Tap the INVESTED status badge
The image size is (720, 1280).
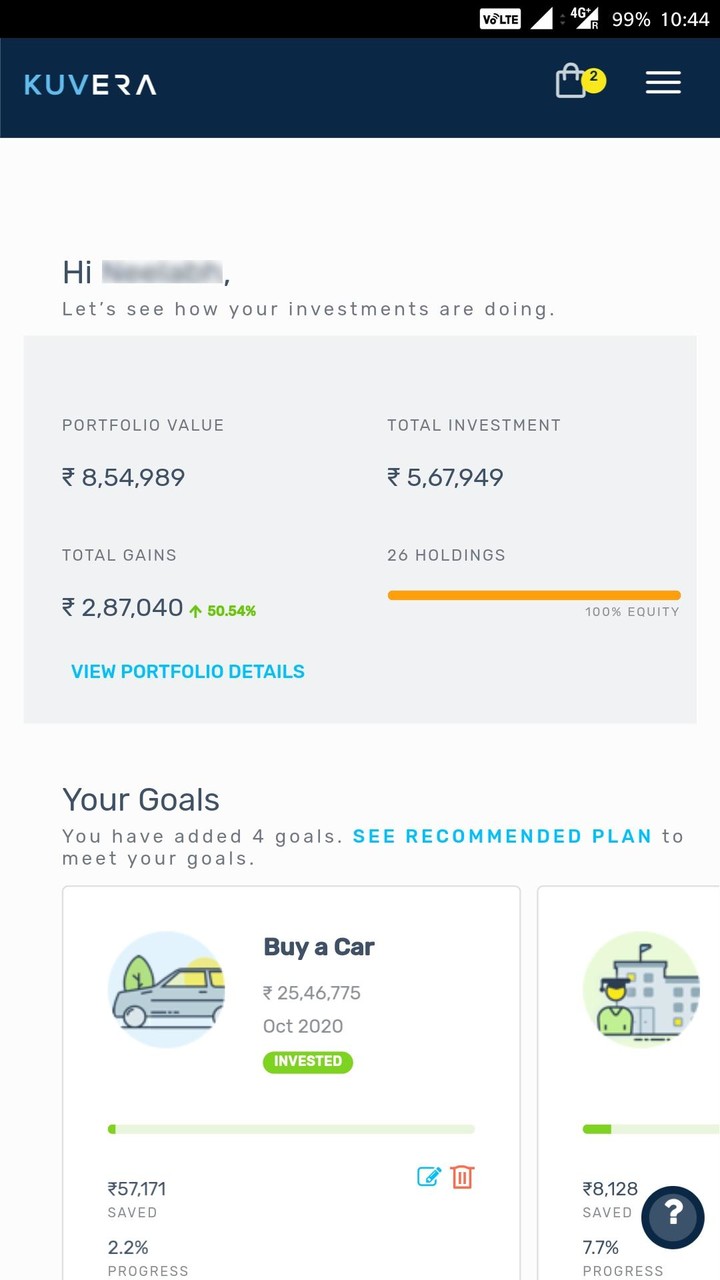[308, 1061]
